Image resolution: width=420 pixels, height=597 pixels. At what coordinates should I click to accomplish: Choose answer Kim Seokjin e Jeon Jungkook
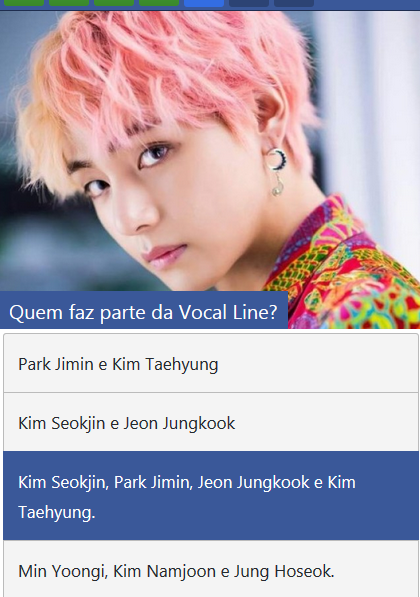[x=211, y=422]
